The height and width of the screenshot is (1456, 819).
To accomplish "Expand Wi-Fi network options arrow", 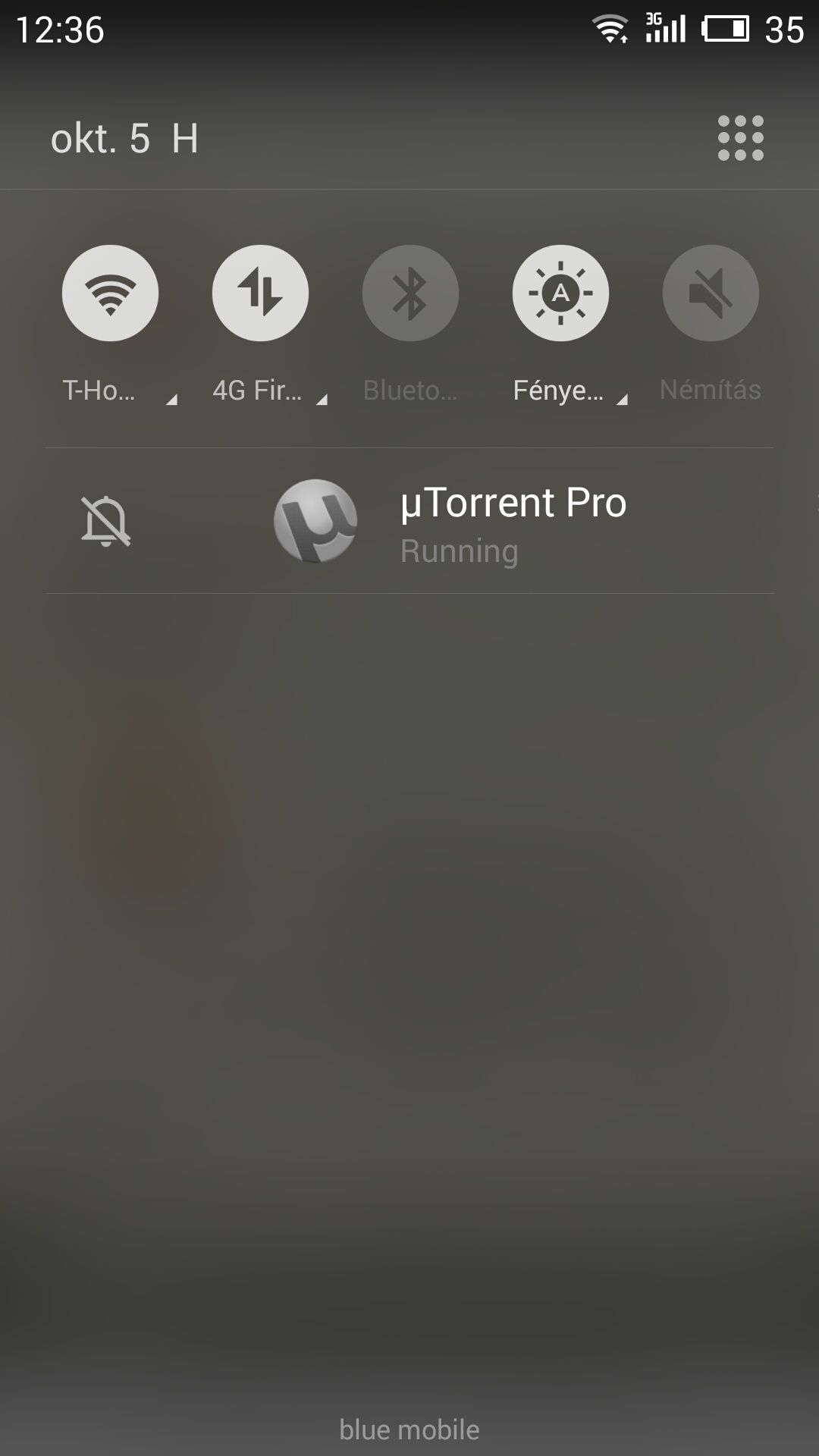I will click(x=172, y=400).
